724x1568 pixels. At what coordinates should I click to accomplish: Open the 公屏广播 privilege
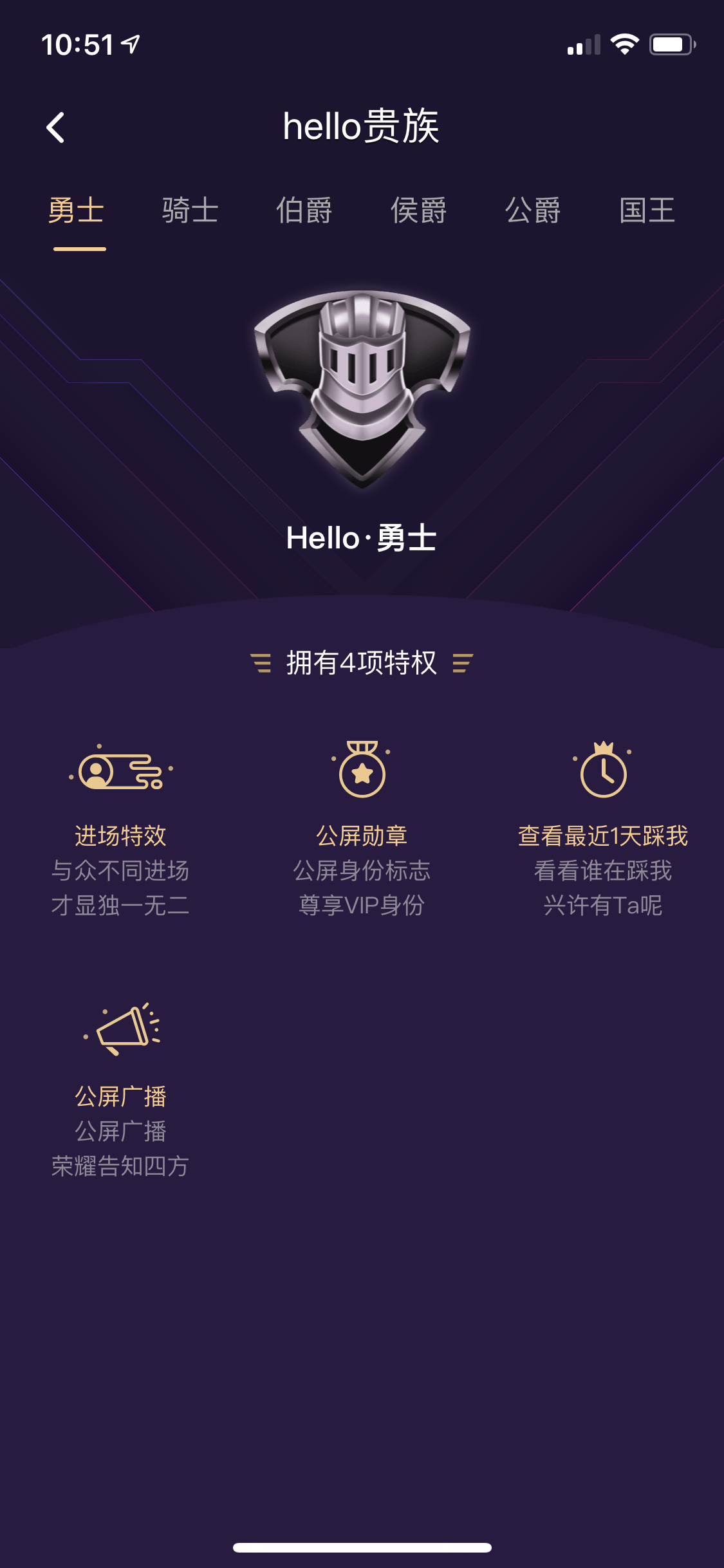pyautogui.click(x=120, y=1090)
